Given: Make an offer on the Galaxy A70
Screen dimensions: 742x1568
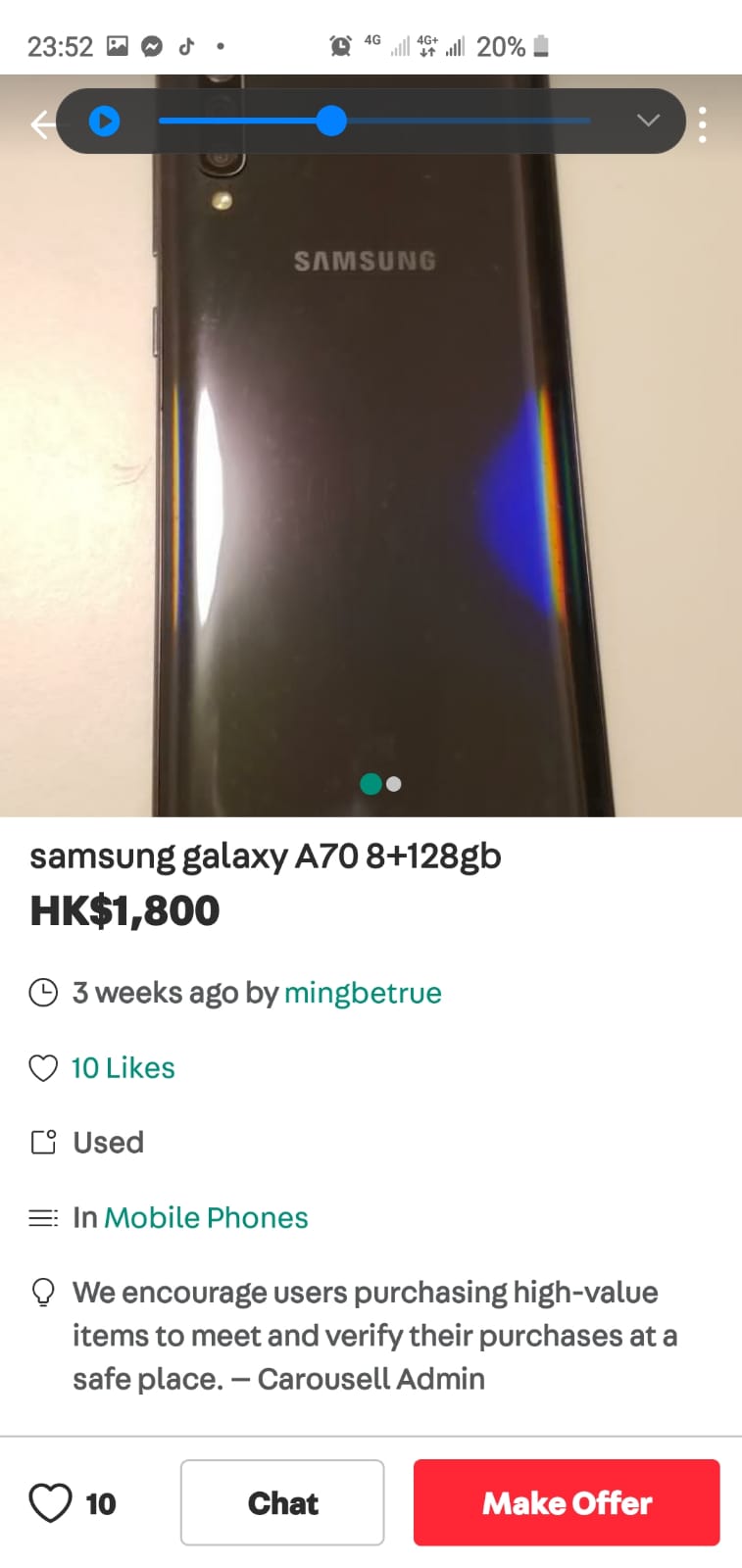Looking at the screenshot, I should click(x=567, y=1502).
